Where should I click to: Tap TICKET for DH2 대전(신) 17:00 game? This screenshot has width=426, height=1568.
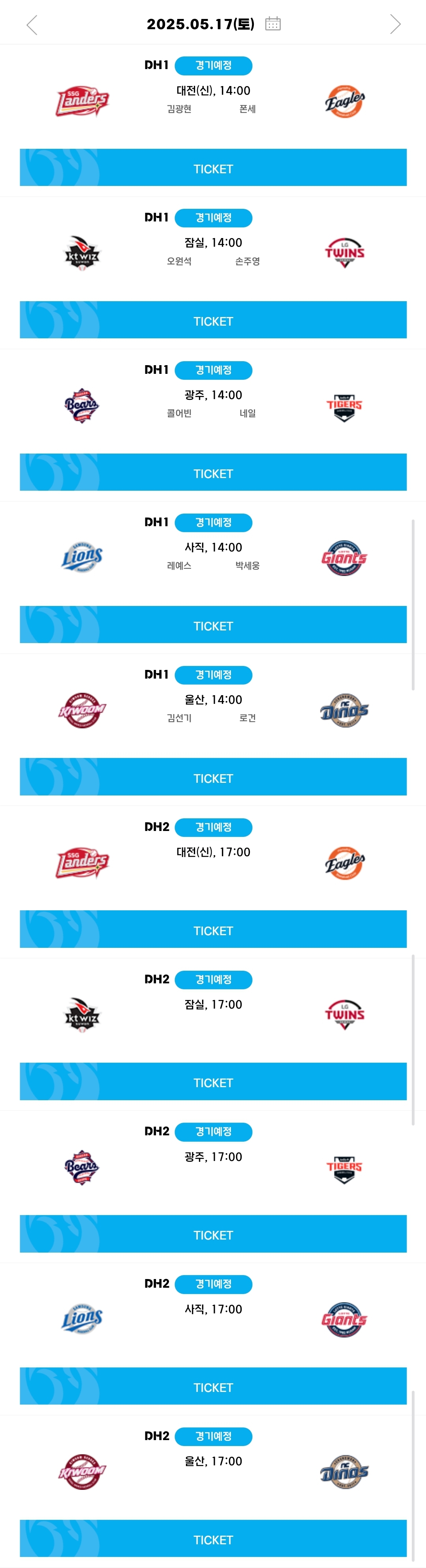[x=213, y=930]
